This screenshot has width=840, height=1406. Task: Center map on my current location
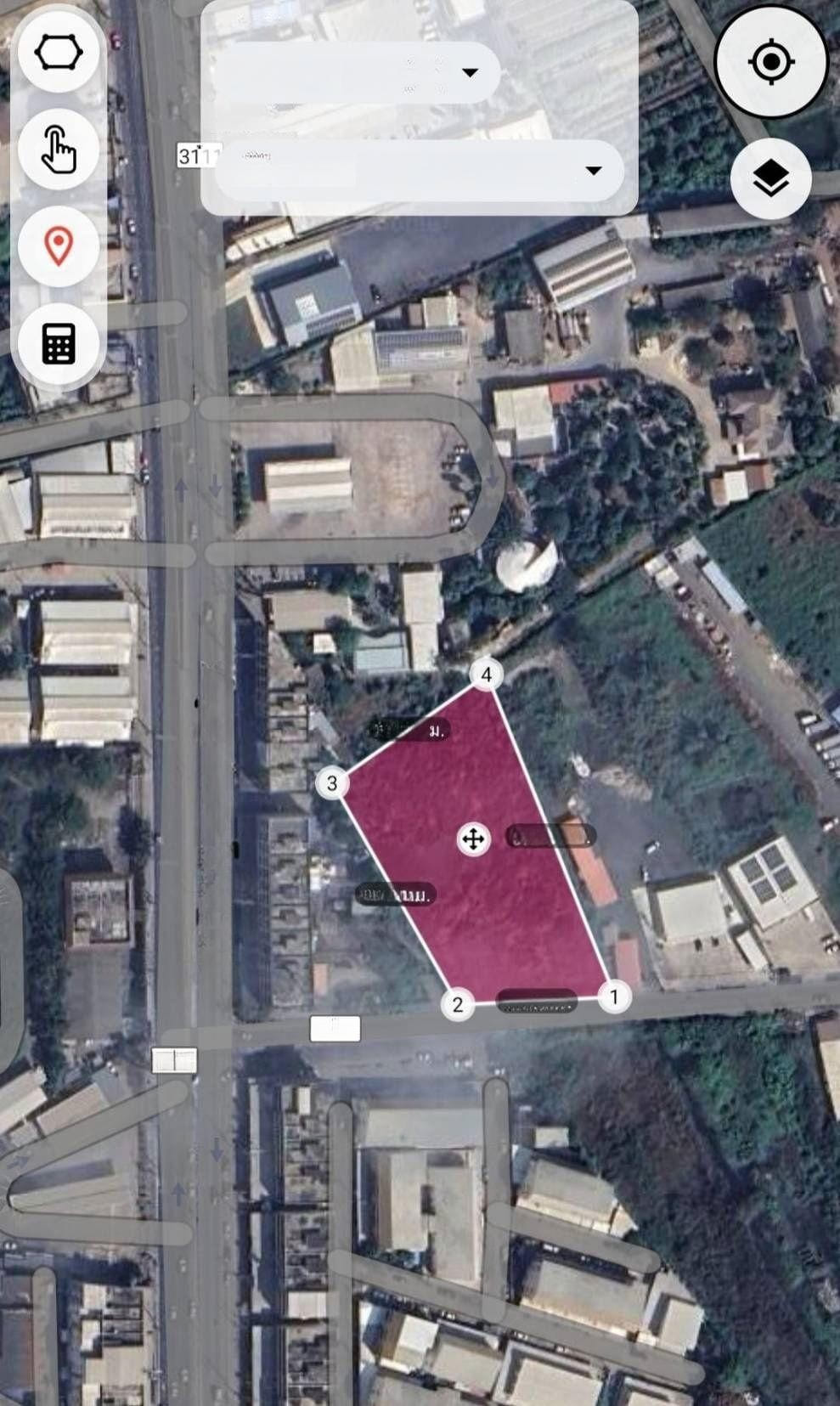[x=771, y=62]
